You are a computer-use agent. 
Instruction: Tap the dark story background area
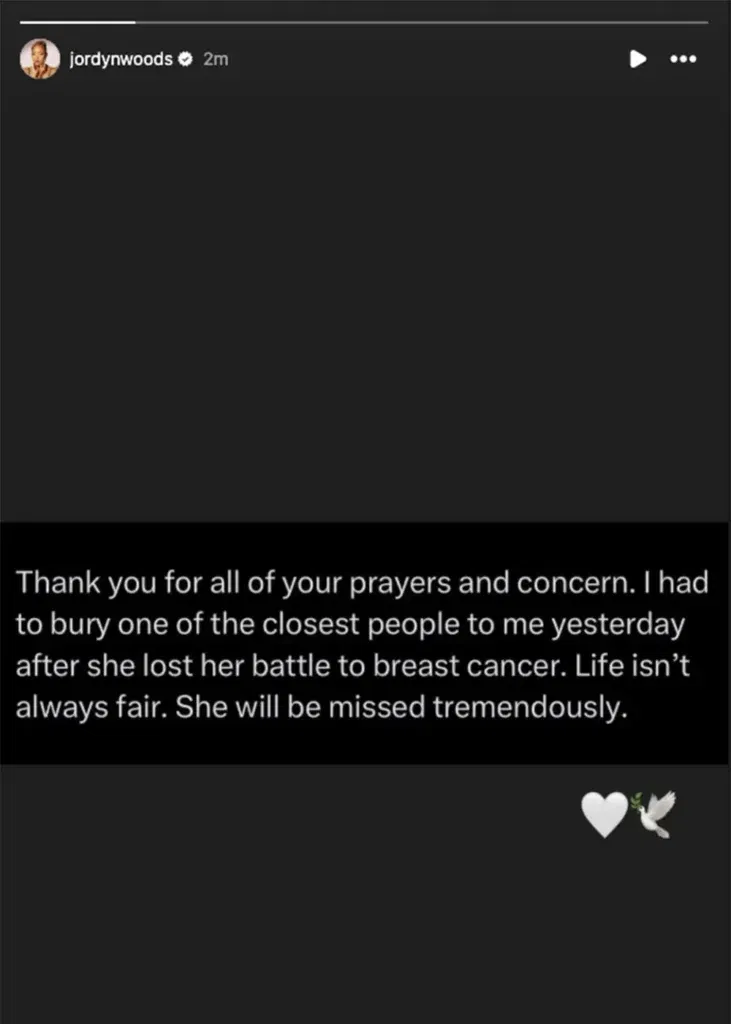365,300
